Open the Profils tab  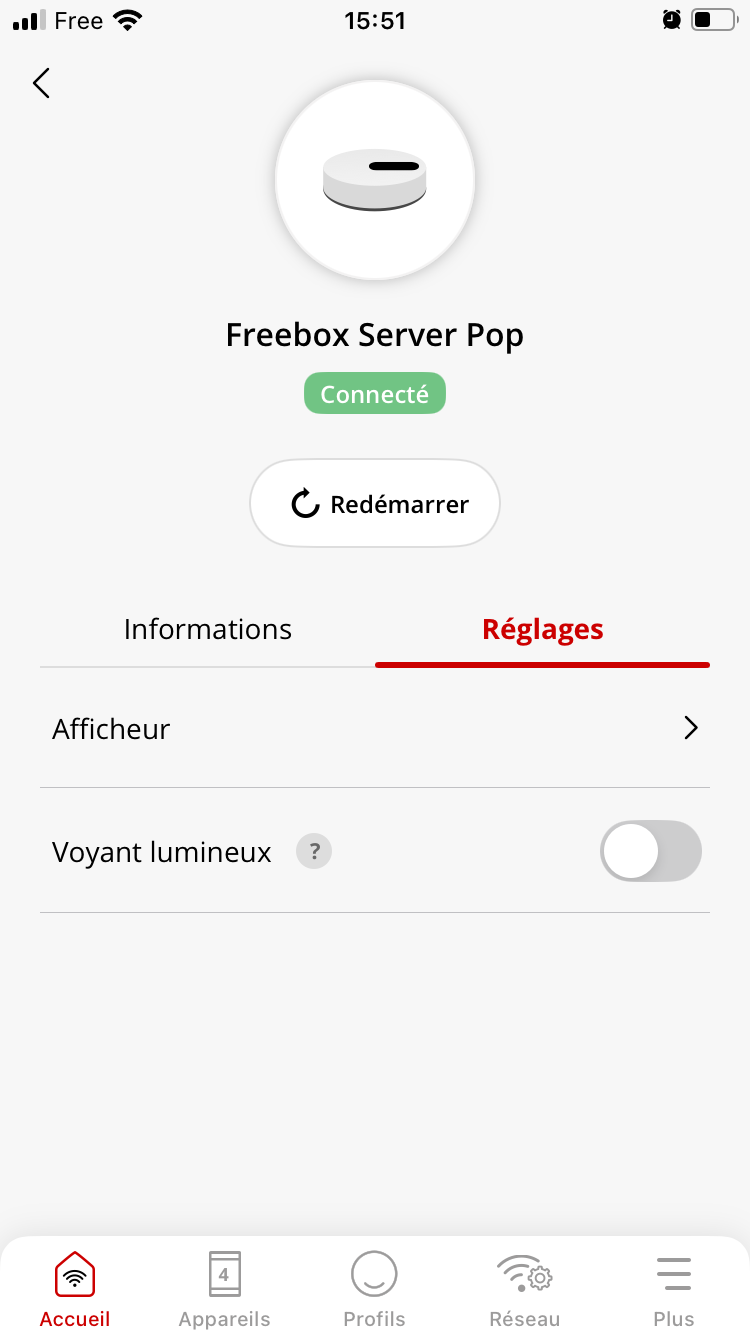pos(374,1288)
